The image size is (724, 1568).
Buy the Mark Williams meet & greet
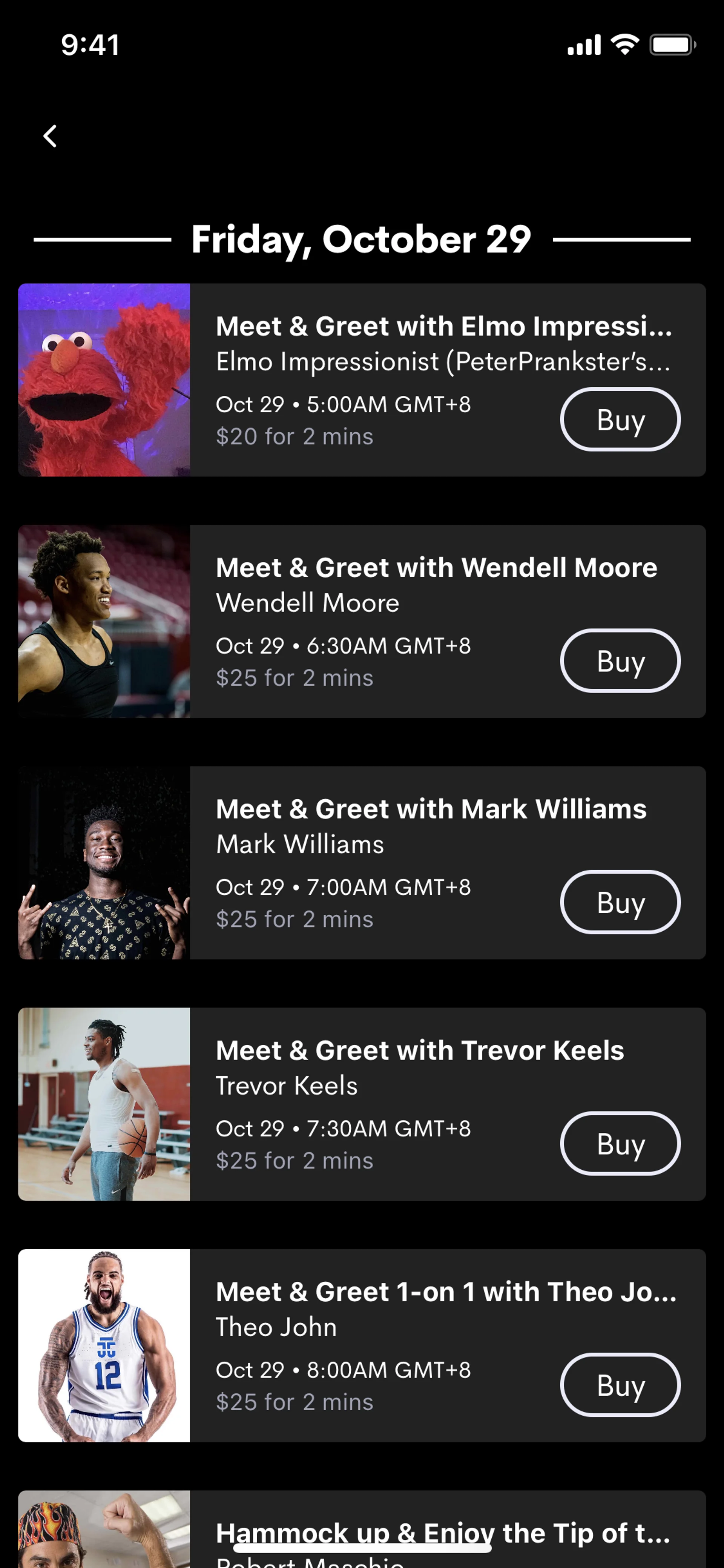click(x=619, y=902)
